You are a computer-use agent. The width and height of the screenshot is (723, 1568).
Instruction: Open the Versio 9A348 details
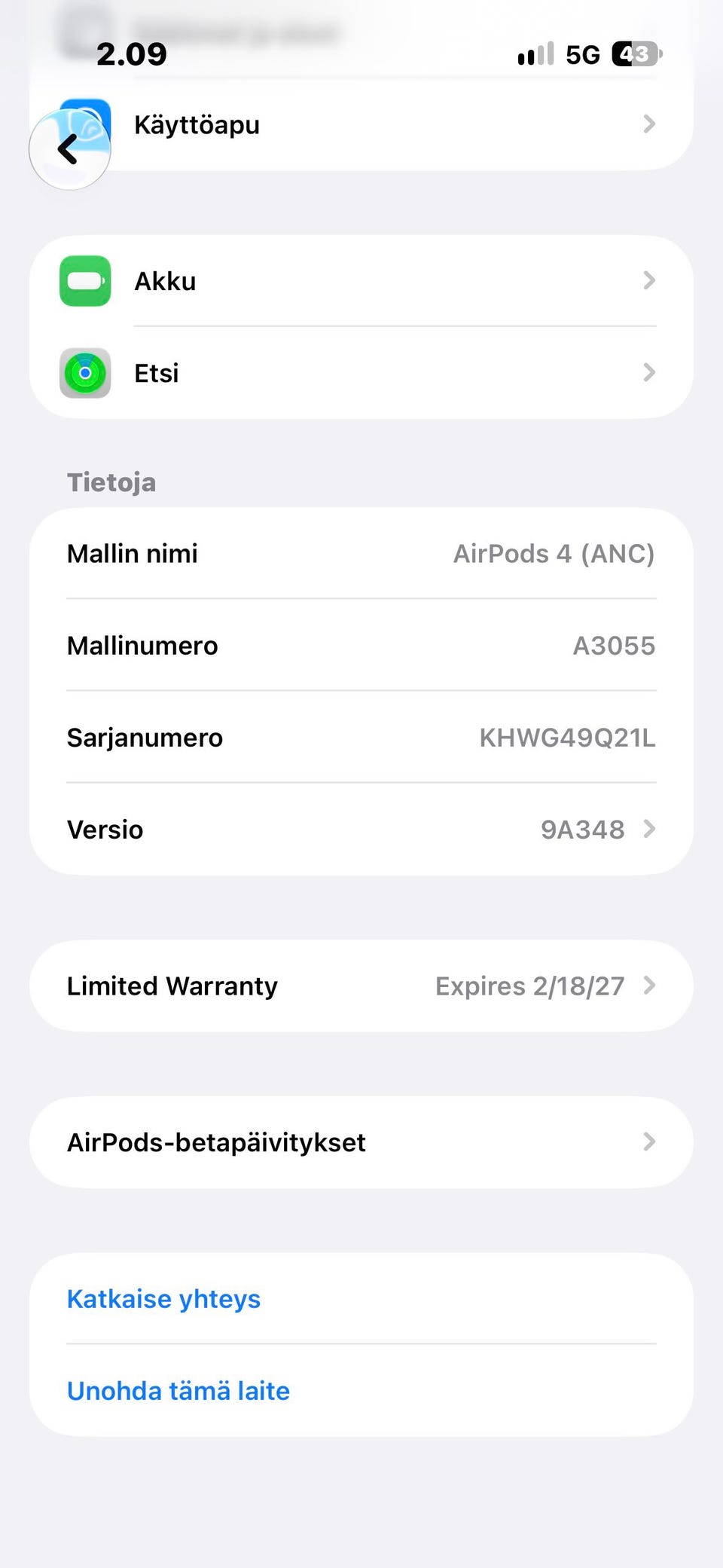click(361, 829)
